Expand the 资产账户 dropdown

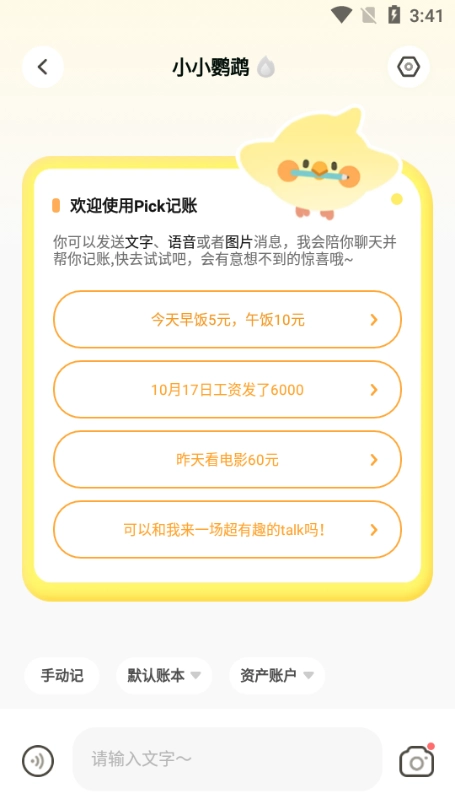tap(277, 675)
